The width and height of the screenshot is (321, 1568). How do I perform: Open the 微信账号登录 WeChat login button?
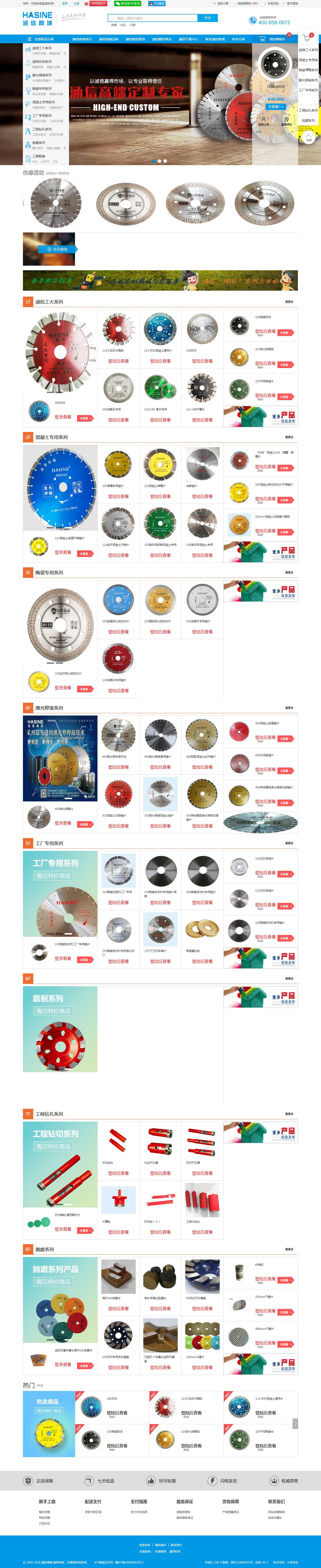click(127, 3)
